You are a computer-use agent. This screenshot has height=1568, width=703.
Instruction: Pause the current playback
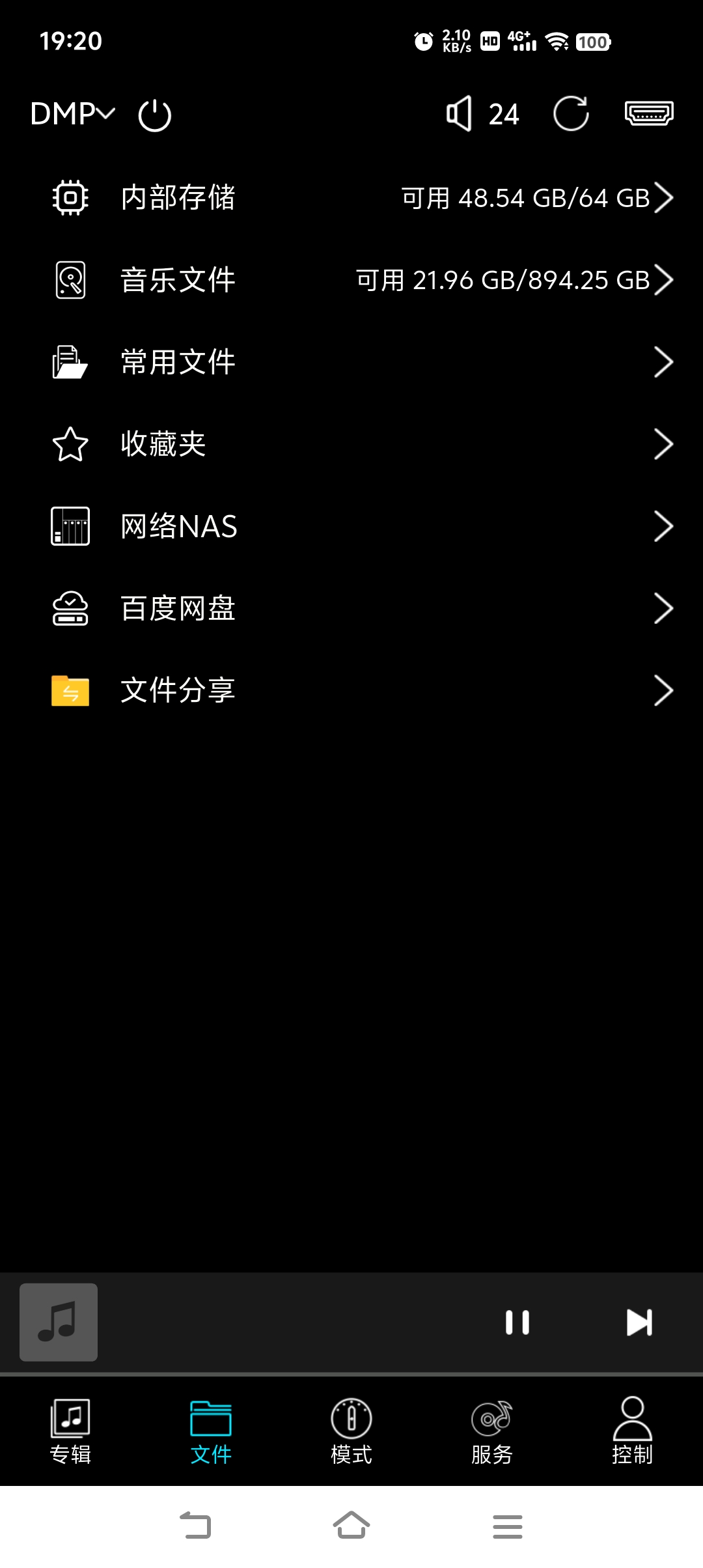point(517,1321)
